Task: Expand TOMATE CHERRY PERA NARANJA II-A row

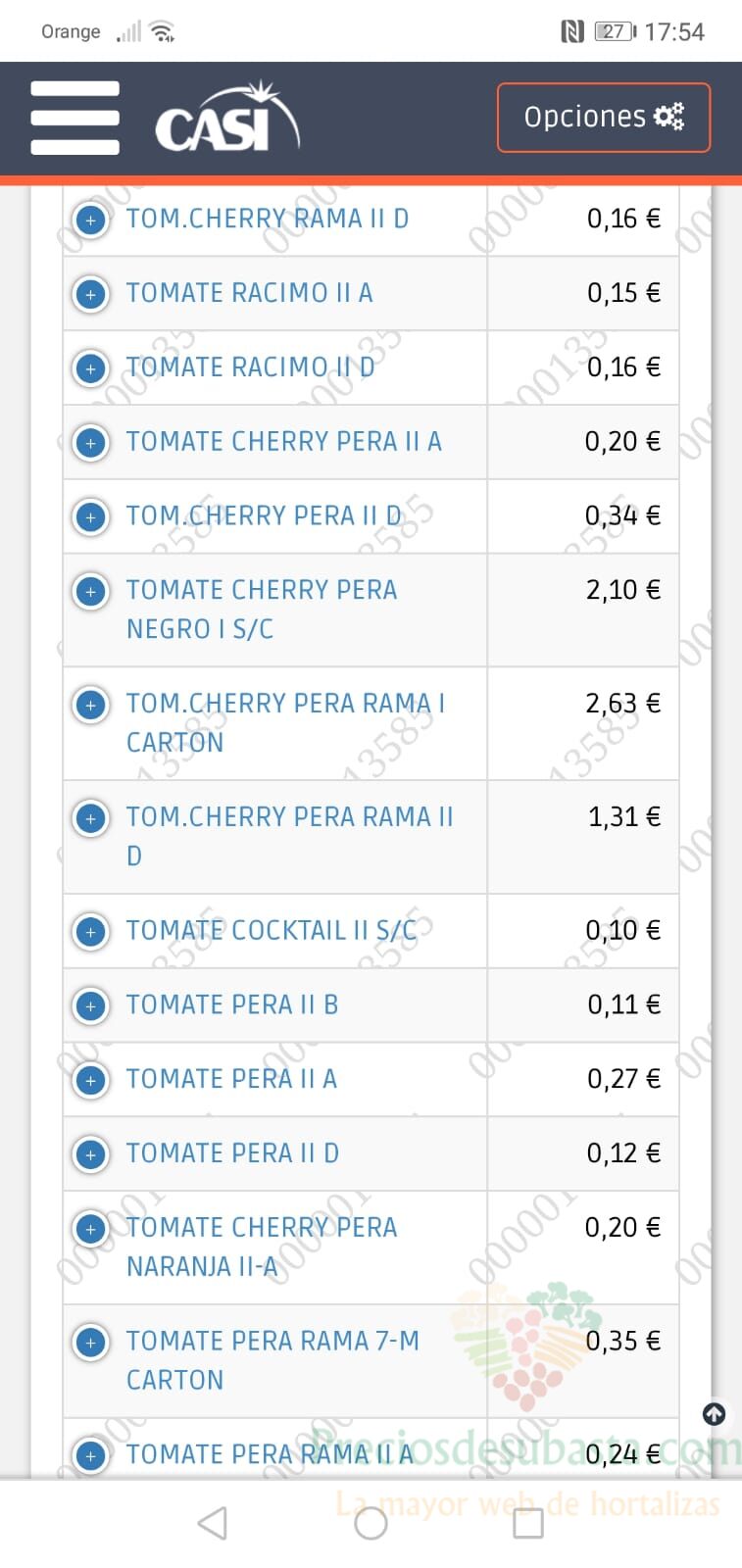Action: coord(91,1229)
